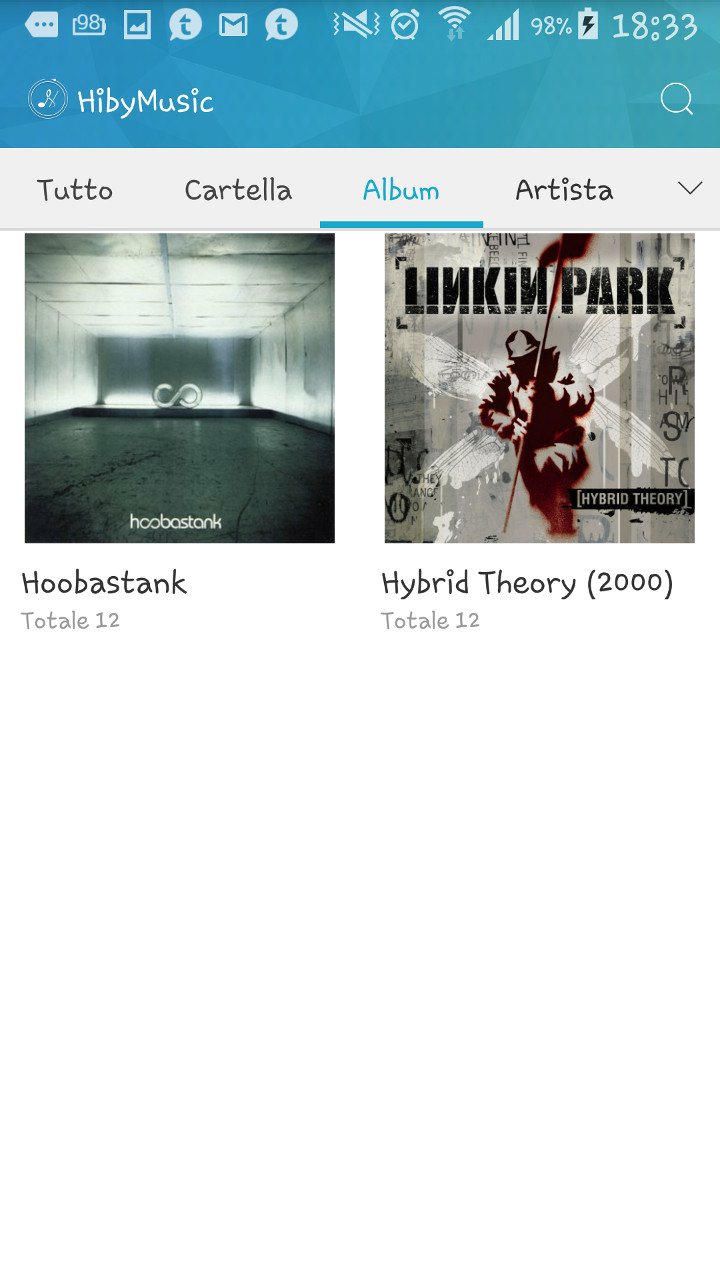
Task: Open the search magnifier icon
Action: click(677, 100)
